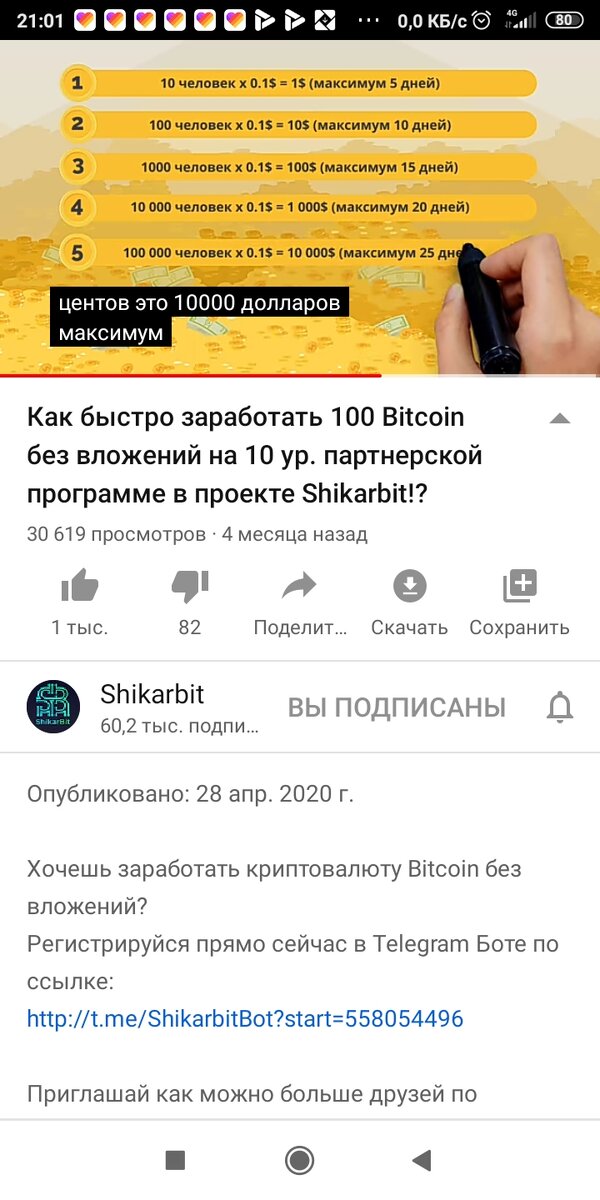
Task: Tap ВЫ ПОДПИСАНЫ subscription button
Action: pos(397,708)
